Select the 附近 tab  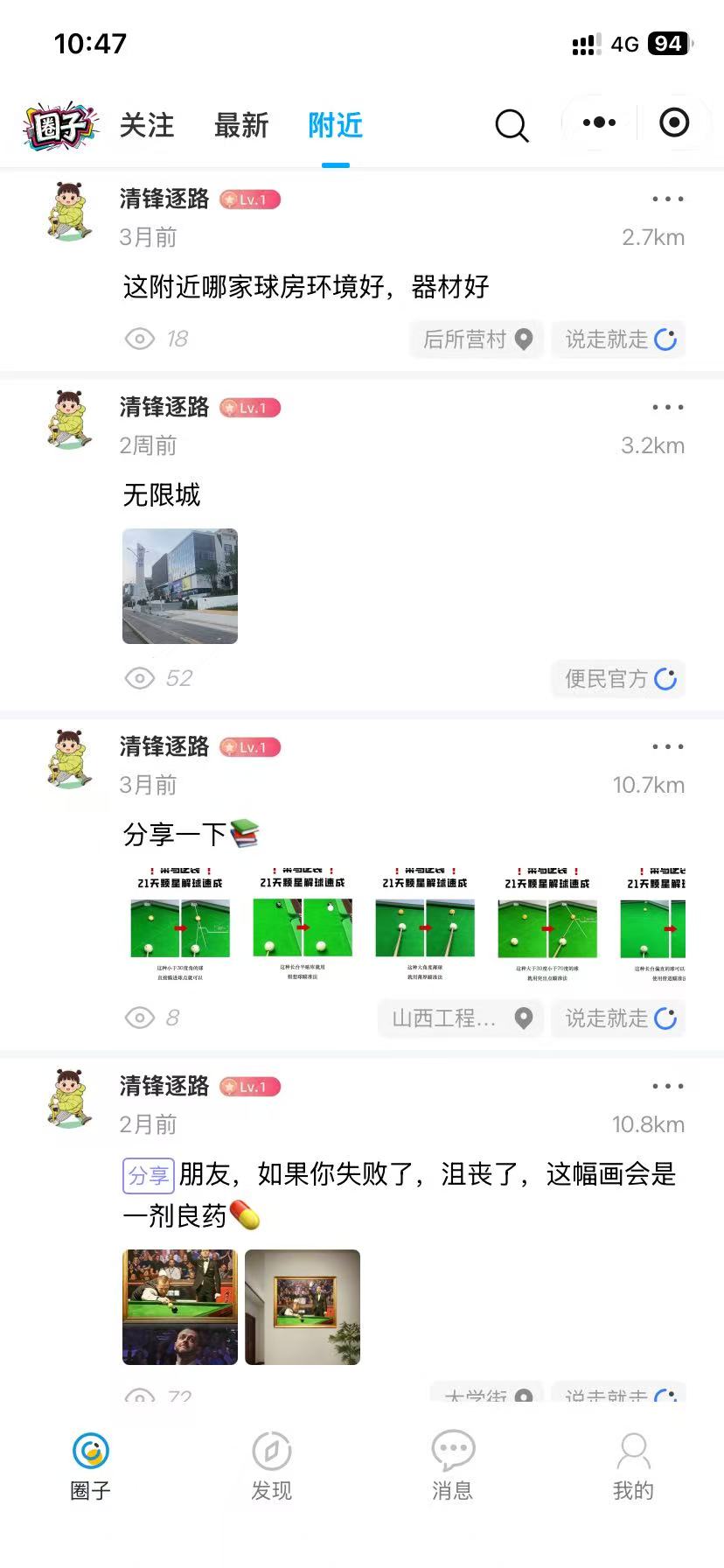[x=336, y=125]
